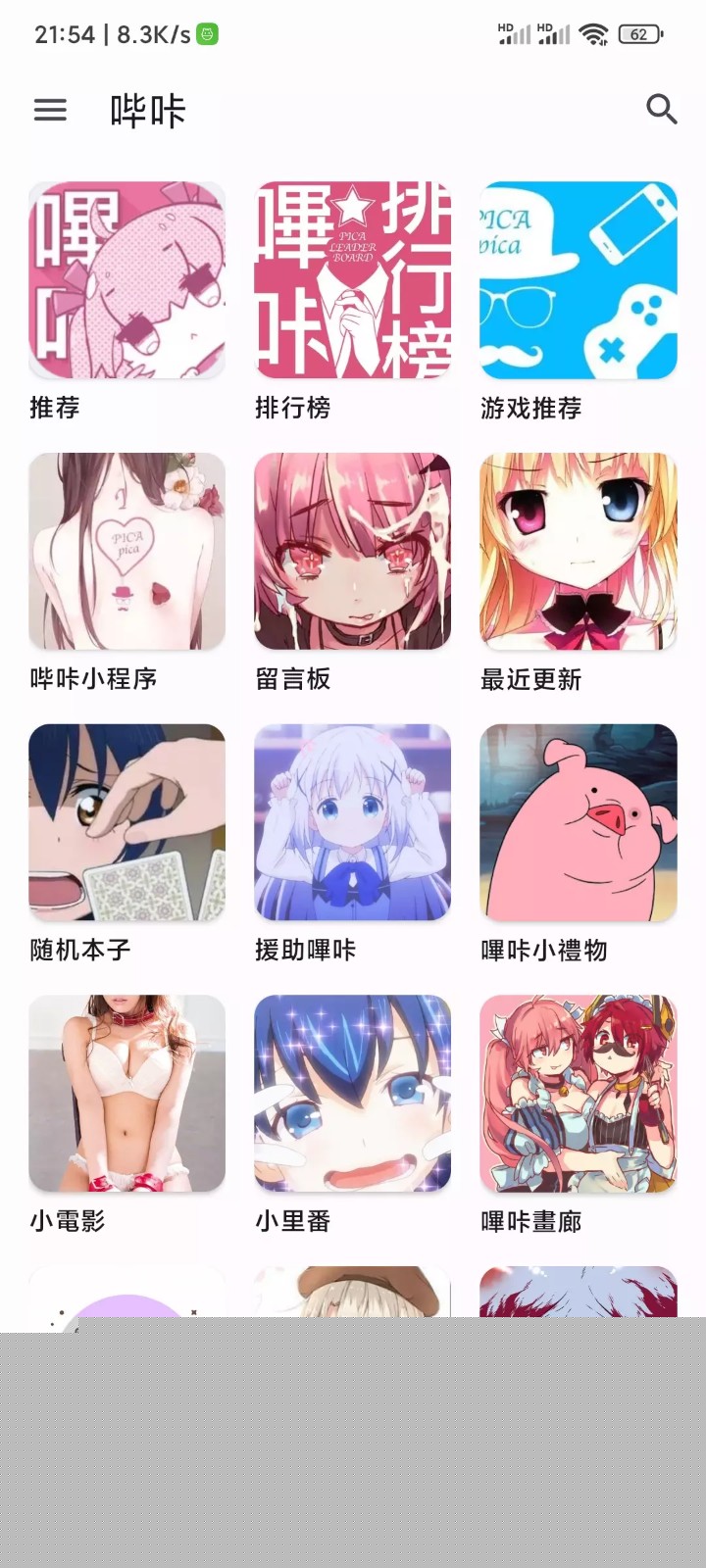Tap the 援助嗶咔 support icon

(352, 823)
